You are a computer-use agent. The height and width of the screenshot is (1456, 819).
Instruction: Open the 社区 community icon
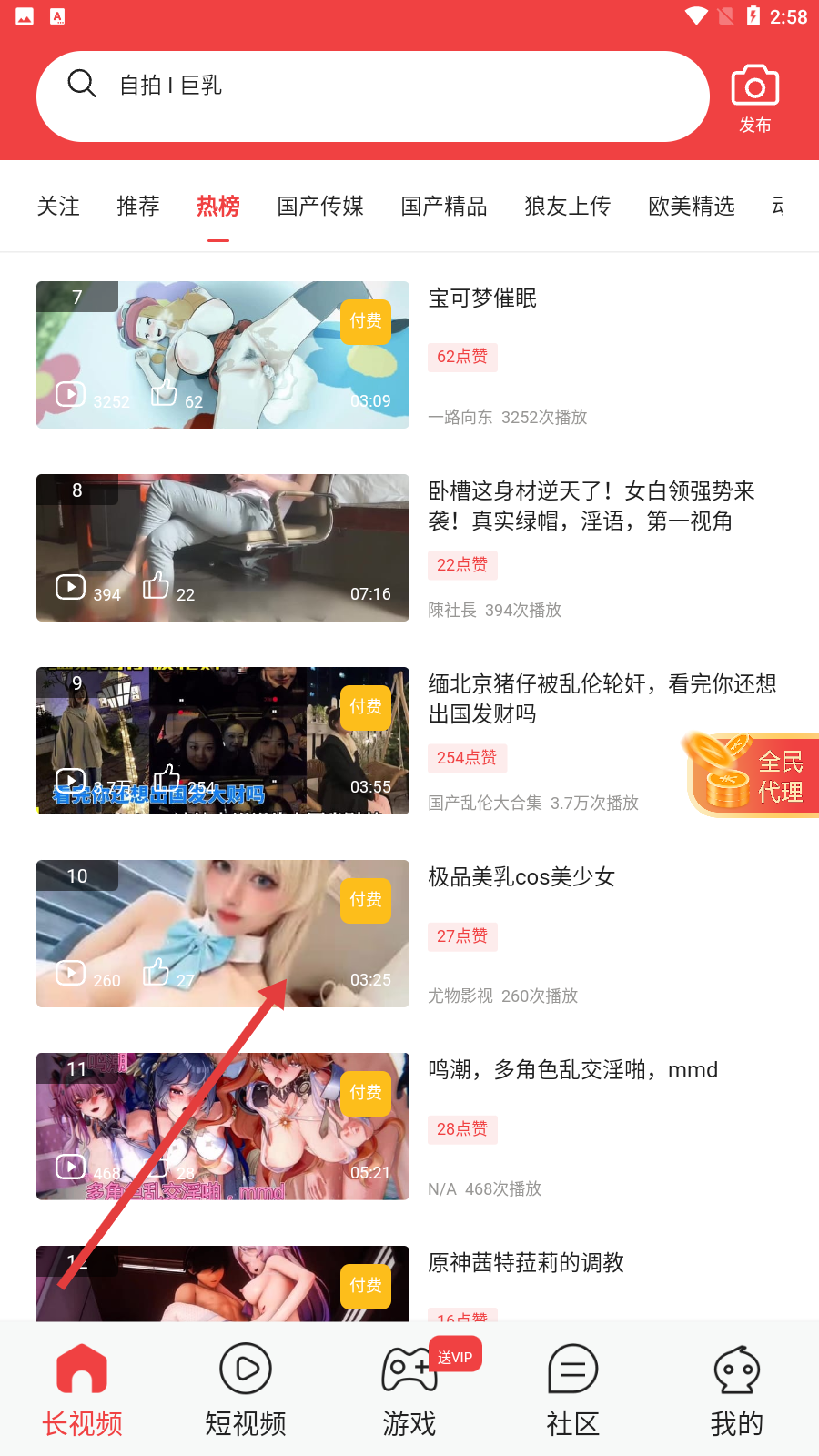click(x=572, y=1370)
